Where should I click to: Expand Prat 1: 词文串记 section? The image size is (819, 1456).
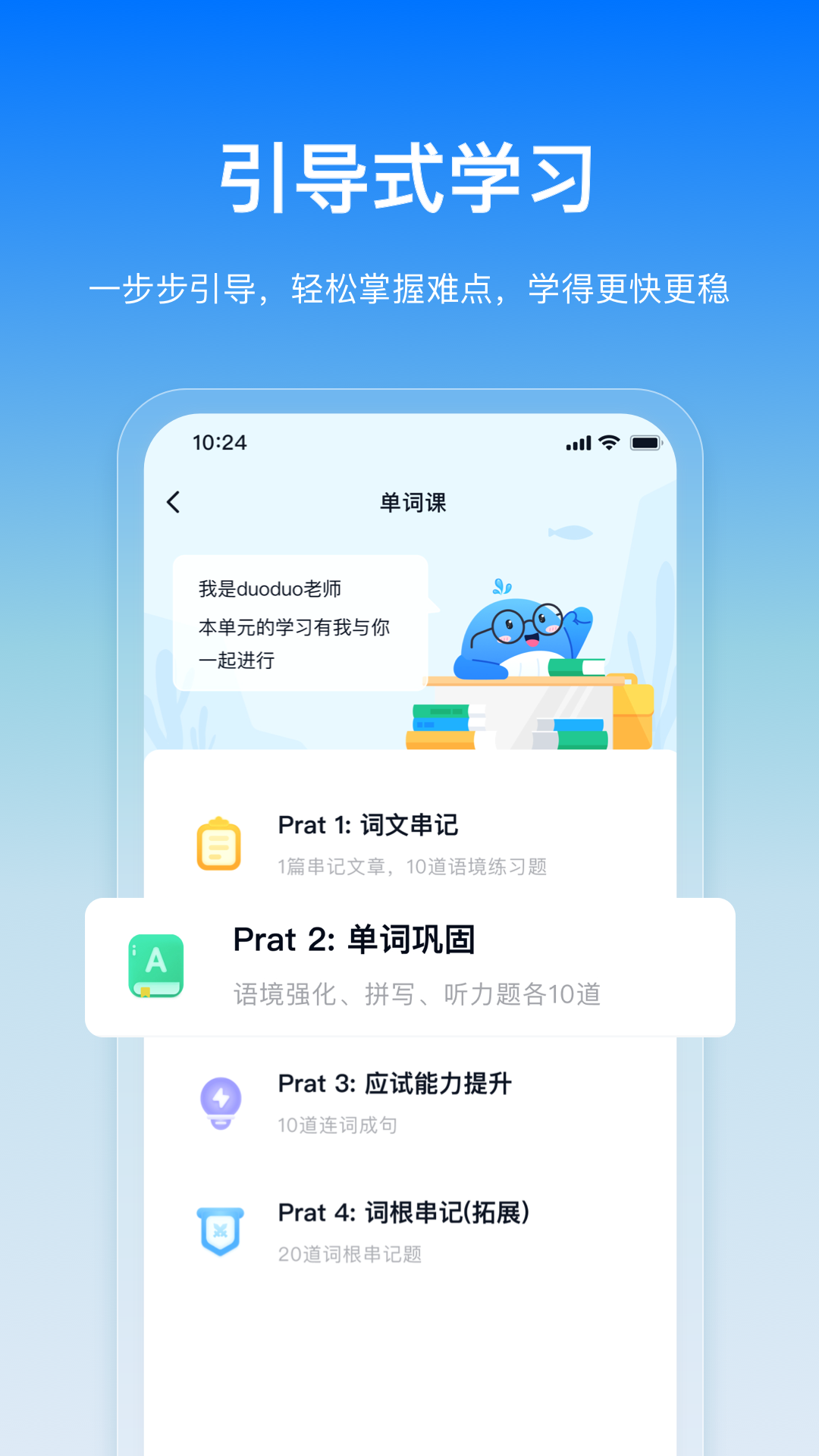pos(413,843)
